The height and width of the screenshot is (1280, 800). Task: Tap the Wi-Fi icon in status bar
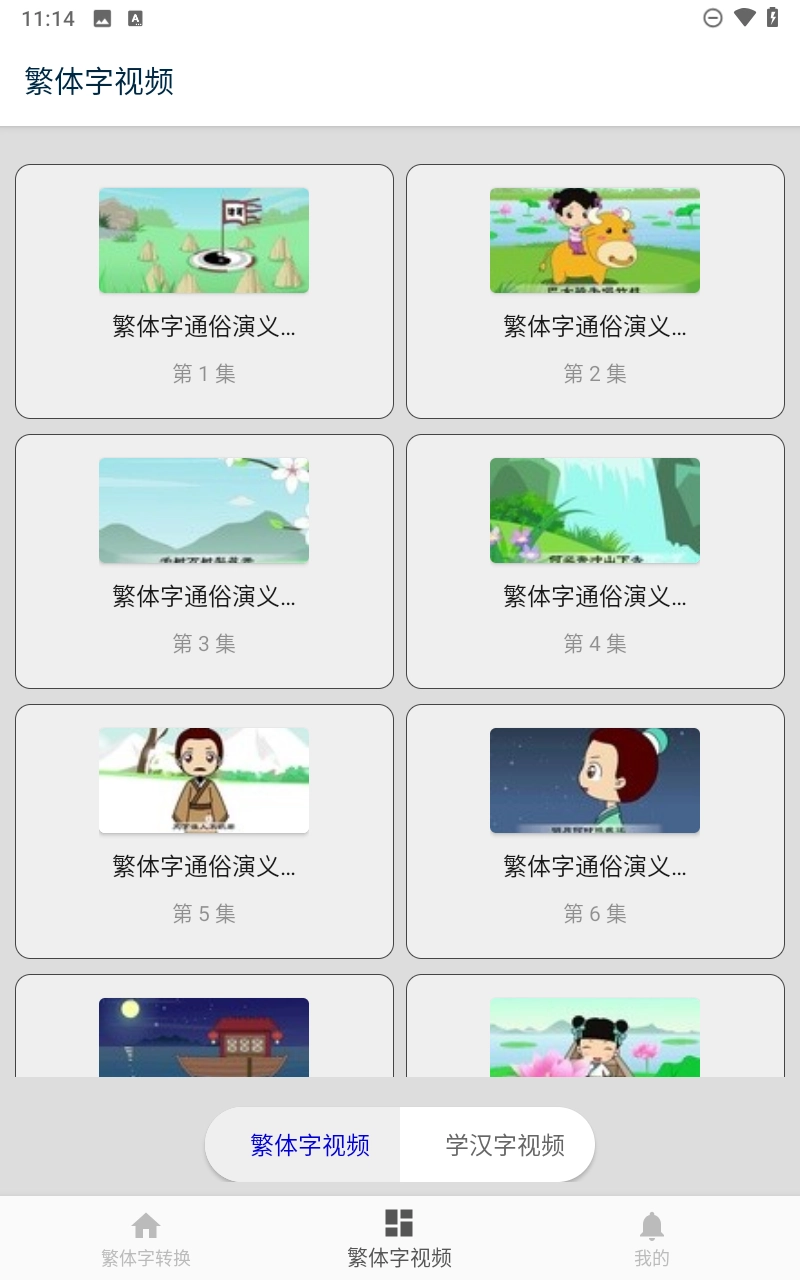tap(743, 17)
